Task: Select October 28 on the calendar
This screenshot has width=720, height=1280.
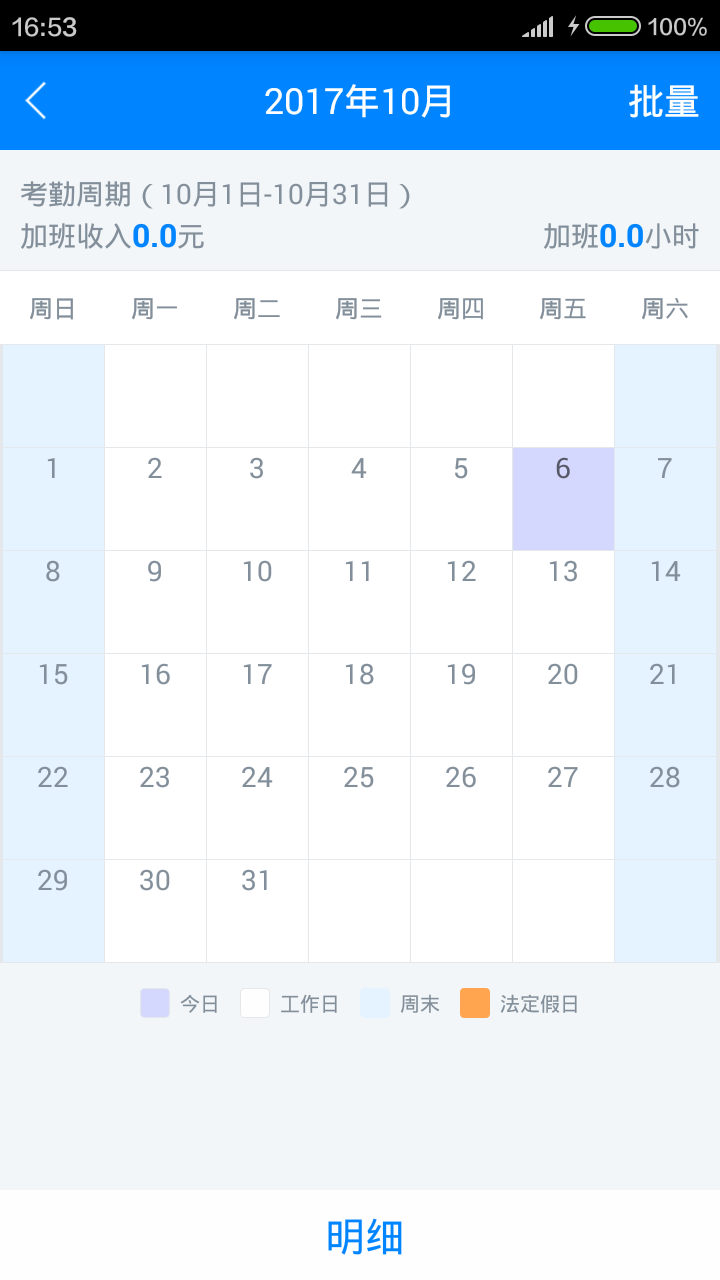Action: [665, 807]
